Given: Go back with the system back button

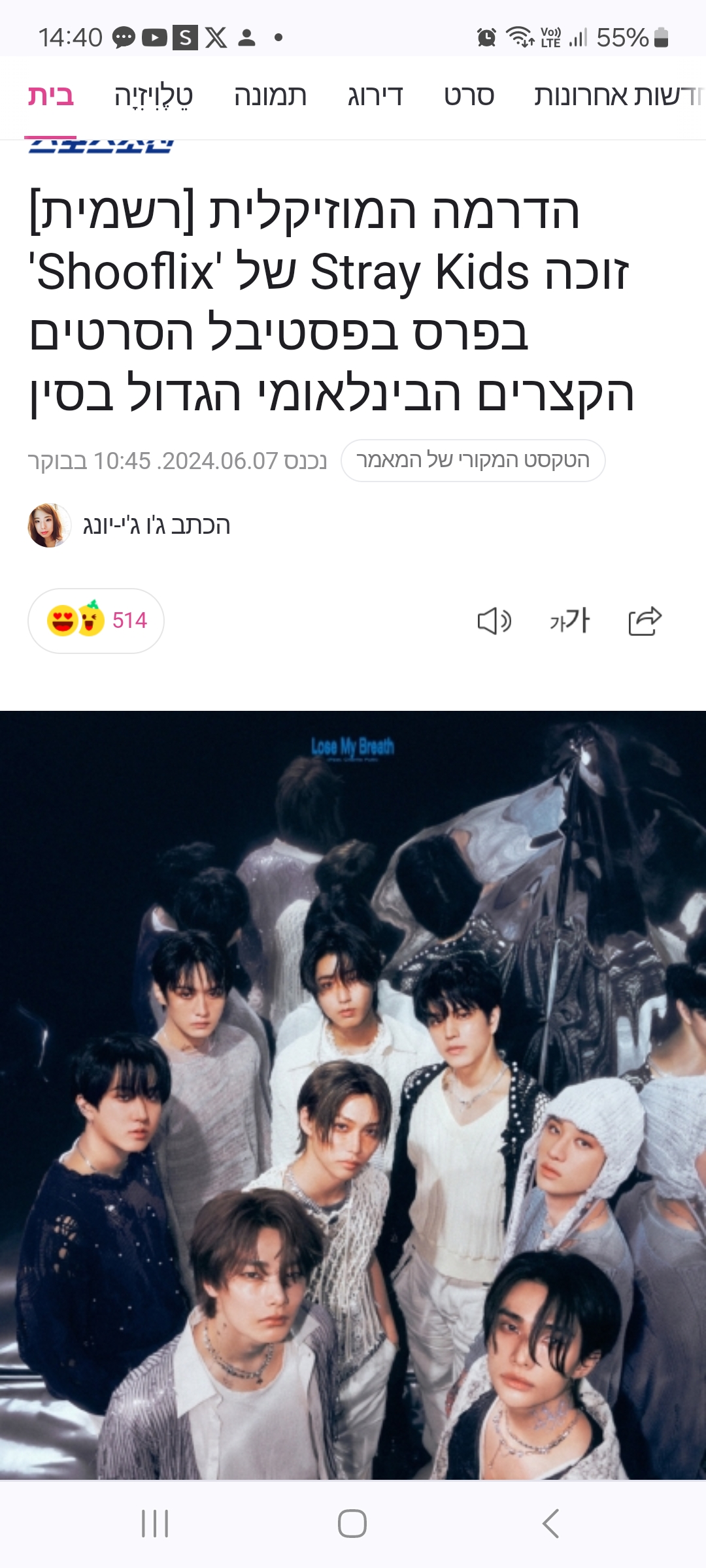Looking at the screenshot, I should [550, 1524].
